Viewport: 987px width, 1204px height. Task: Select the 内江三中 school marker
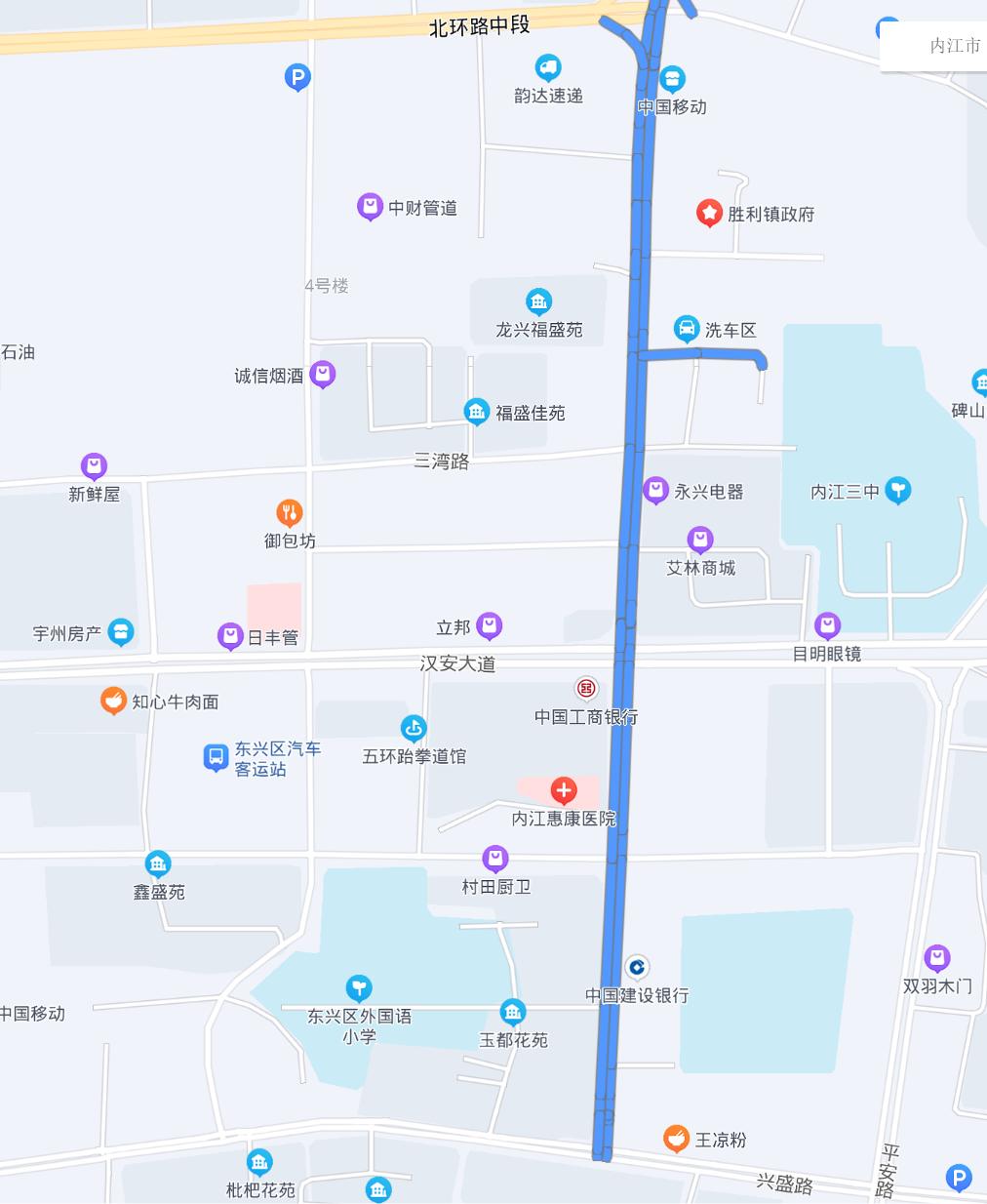(898, 491)
